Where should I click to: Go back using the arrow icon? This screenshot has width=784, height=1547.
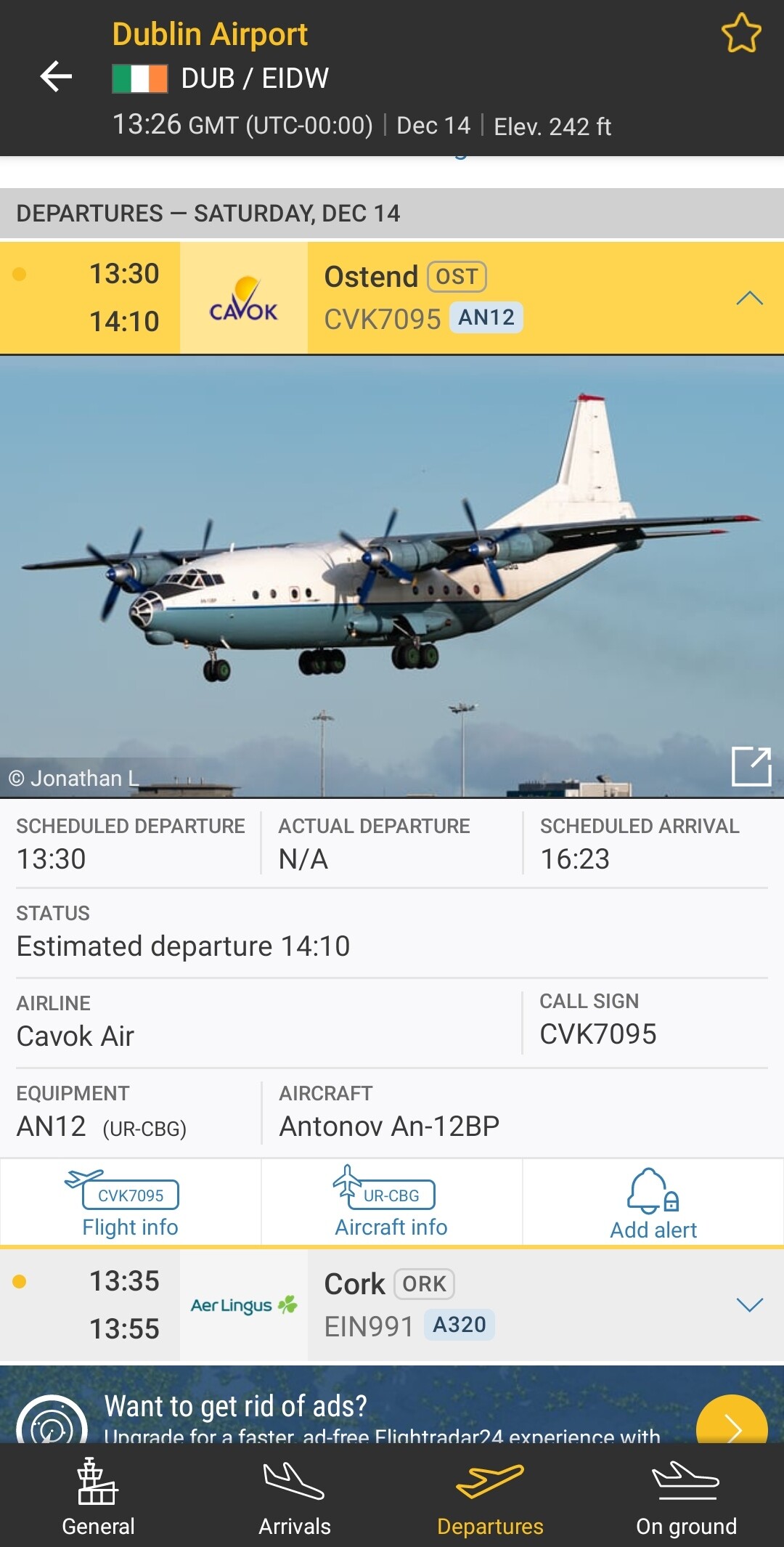(x=56, y=76)
